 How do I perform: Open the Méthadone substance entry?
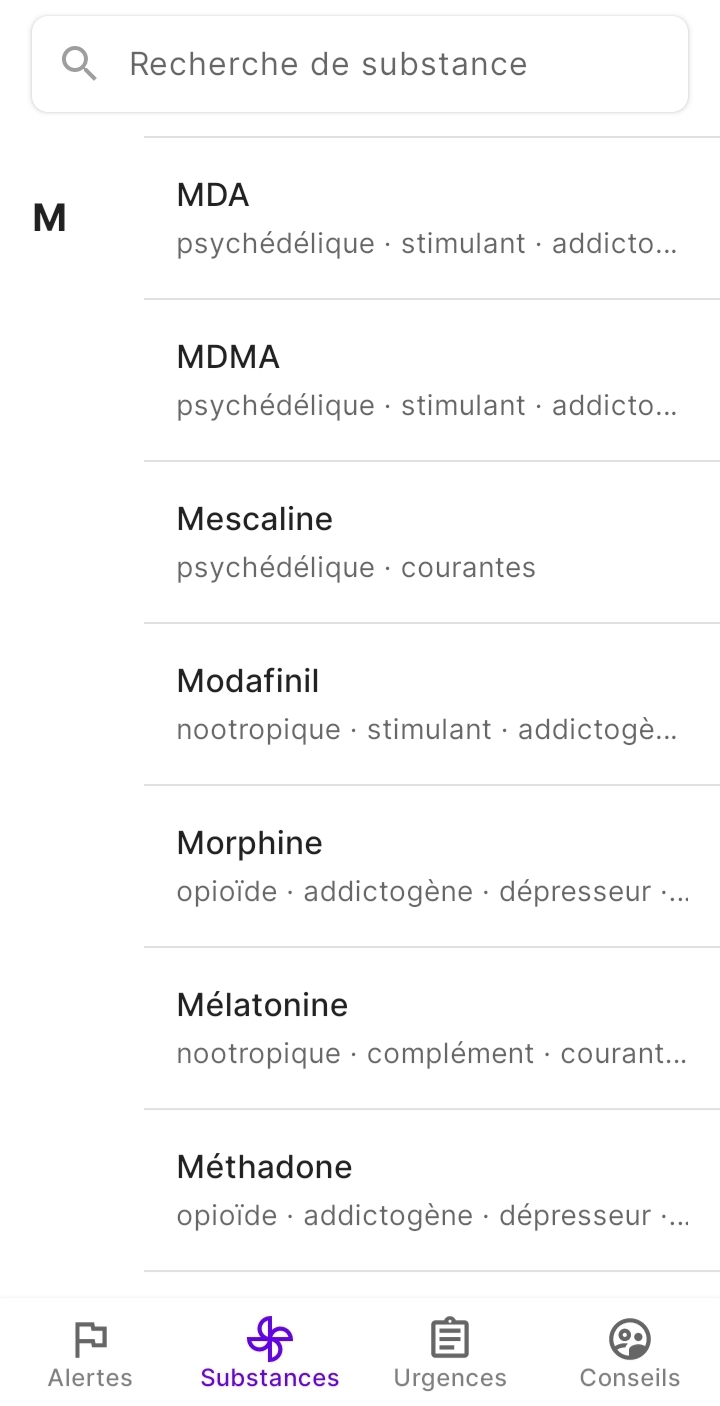click(x=400, y=1188)
